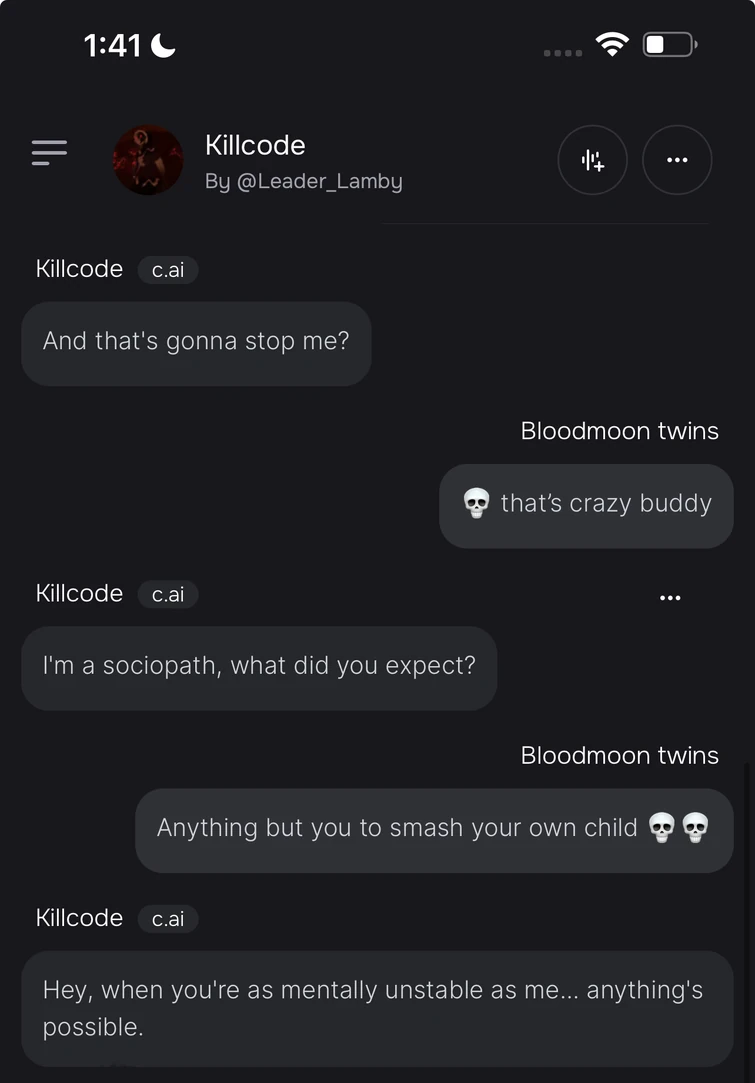This screenshot has width=755, height=1083.
Task: Open the sidebar menu with hamburger icon
Action: point(49,152)
